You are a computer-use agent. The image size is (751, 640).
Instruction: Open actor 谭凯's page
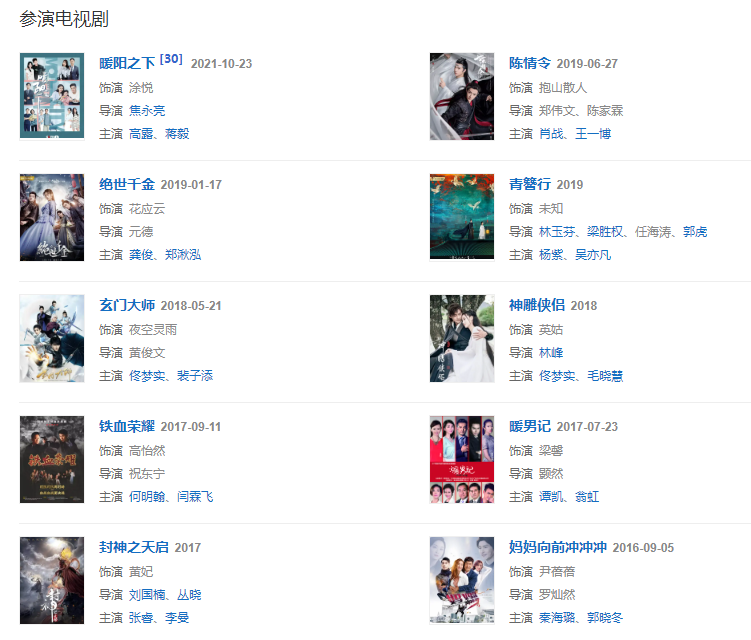(552, 497)
